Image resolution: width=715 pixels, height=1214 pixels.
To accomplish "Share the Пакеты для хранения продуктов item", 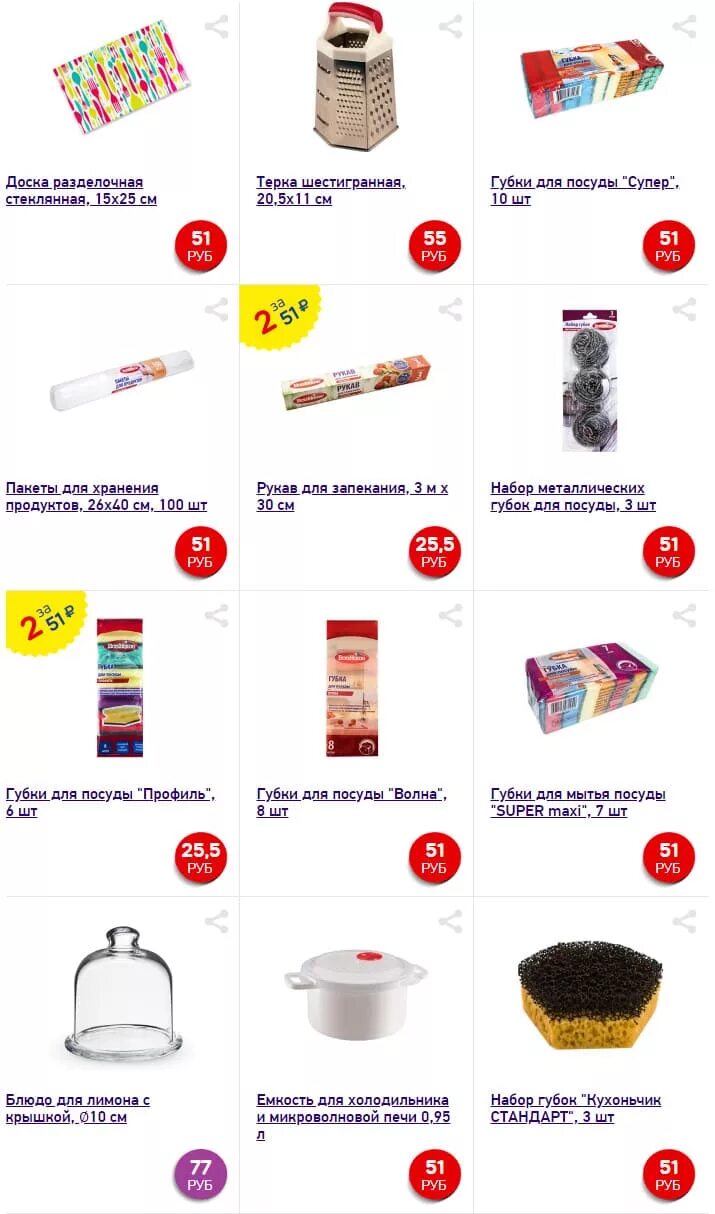I will tap(217, 309).
